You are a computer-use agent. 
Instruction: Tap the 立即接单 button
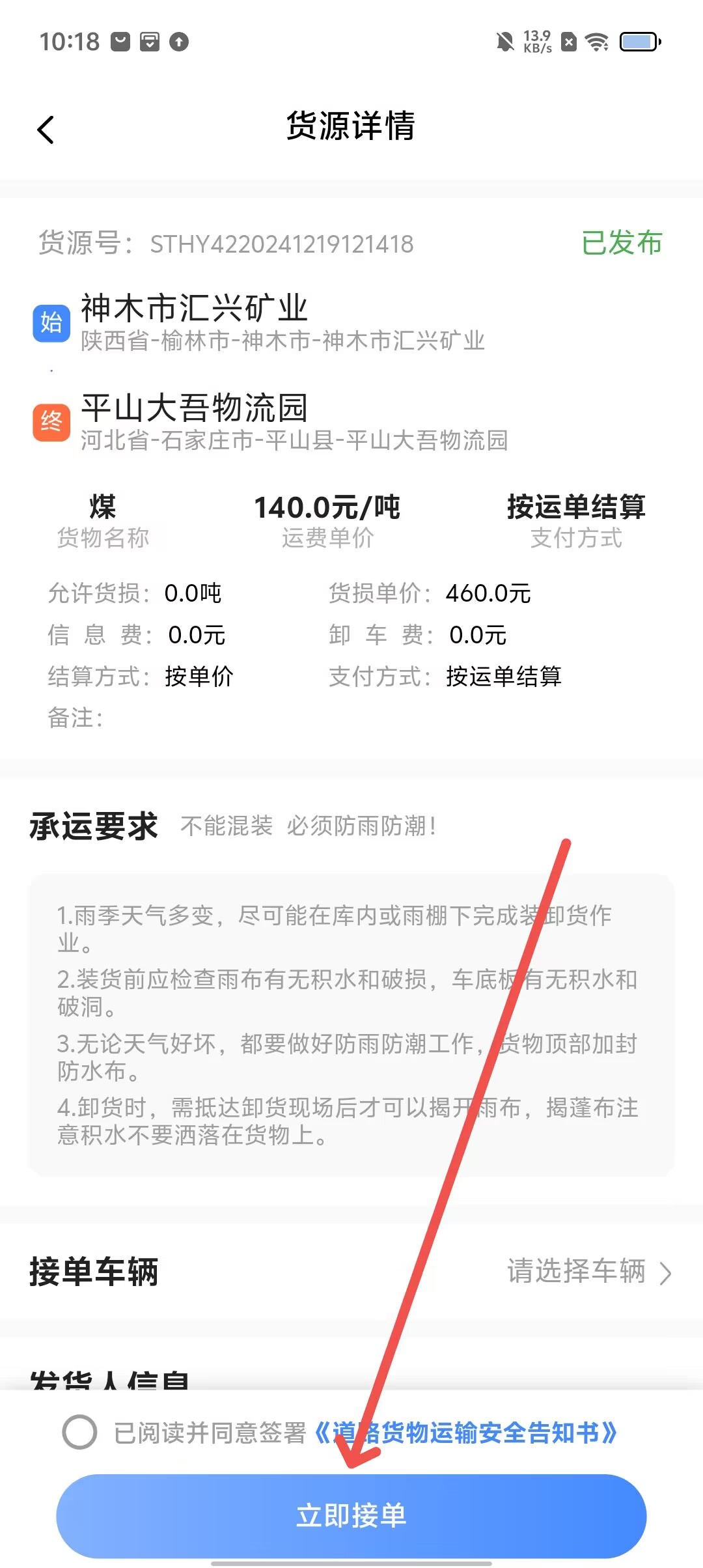351,1515
